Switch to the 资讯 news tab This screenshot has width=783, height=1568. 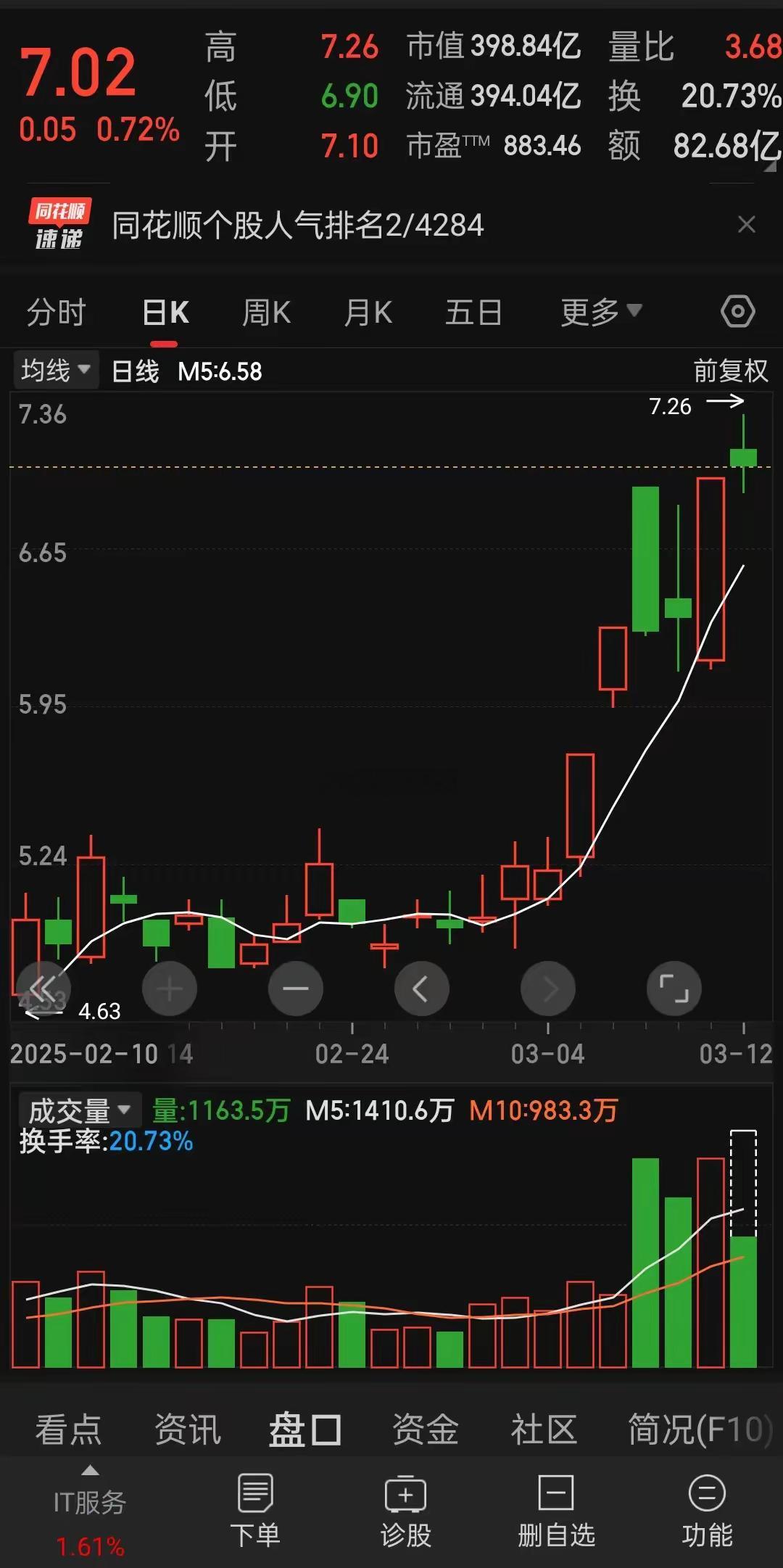coord(188,1429)
